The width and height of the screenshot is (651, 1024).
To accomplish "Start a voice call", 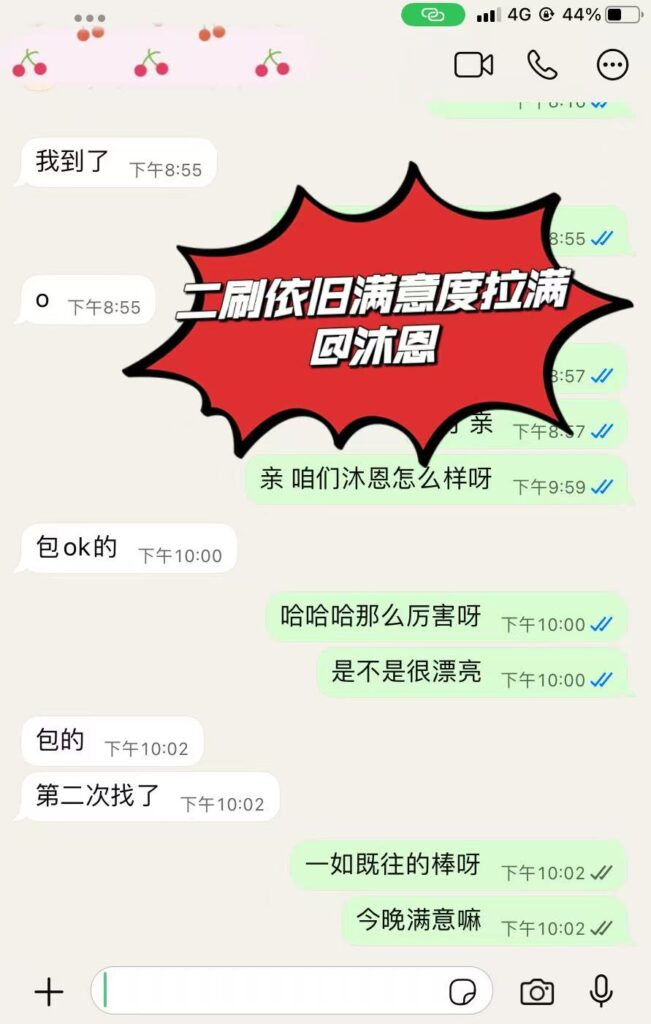I will (542, 65).
